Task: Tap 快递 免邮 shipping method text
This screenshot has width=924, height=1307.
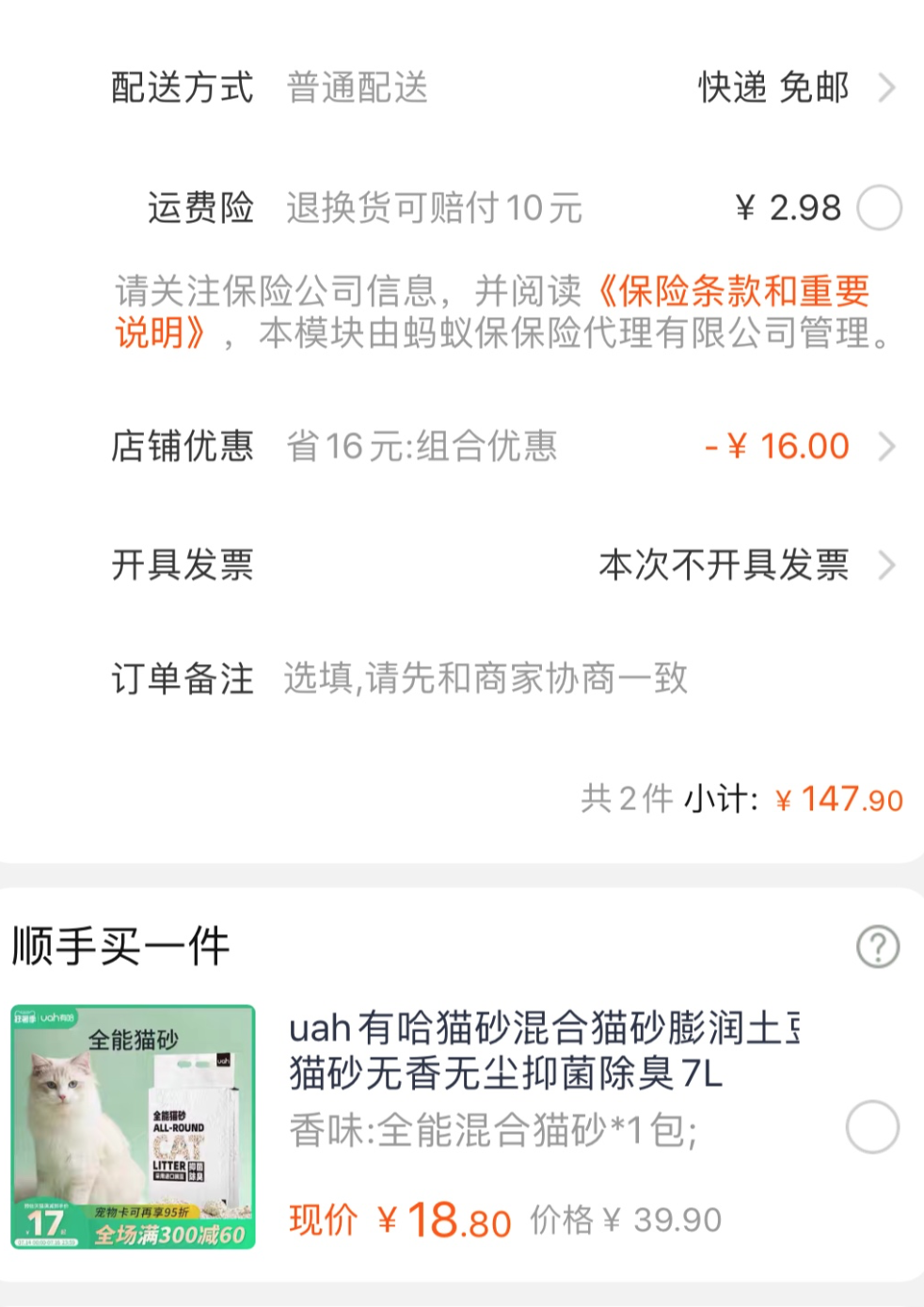Action: [772, 88]
